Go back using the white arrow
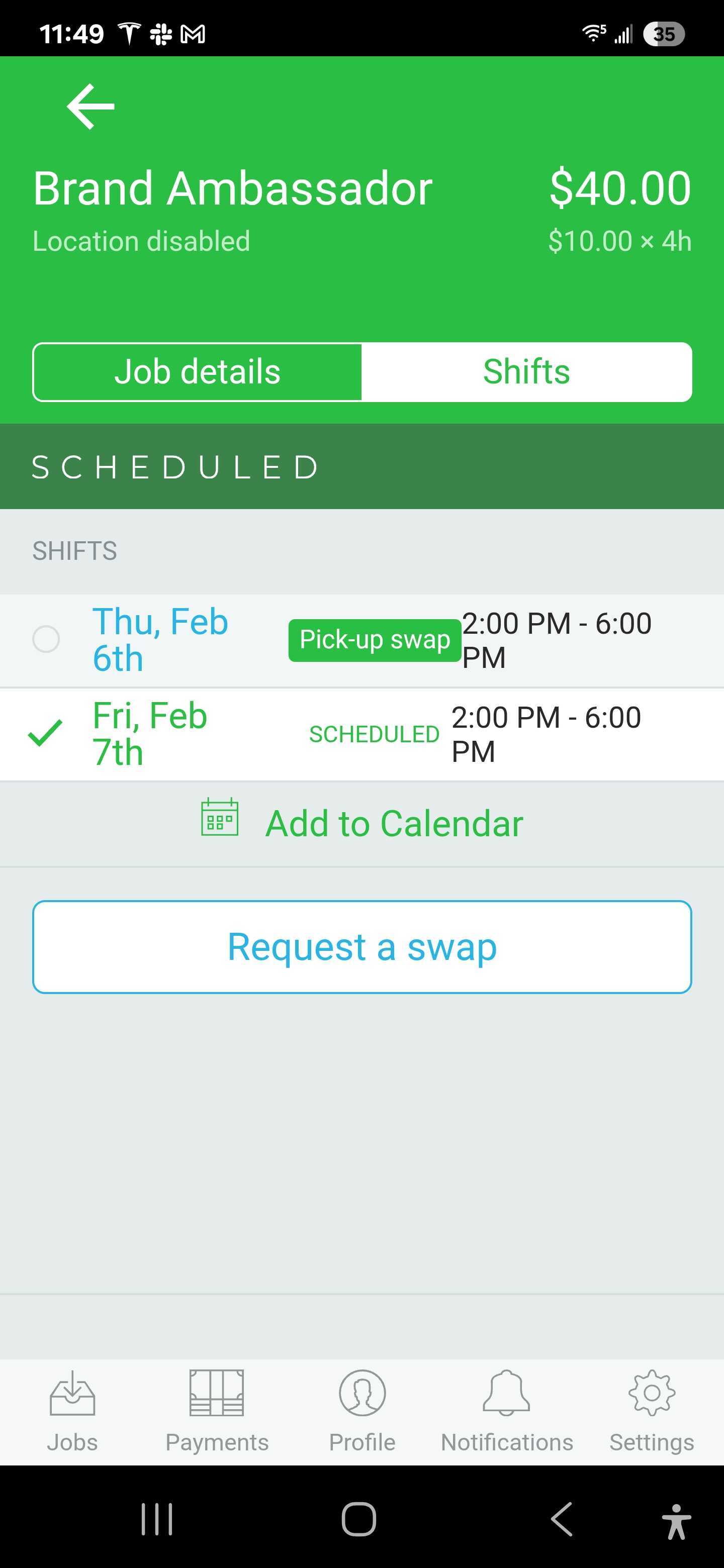Screen dimensions: 724x1568 90,107
